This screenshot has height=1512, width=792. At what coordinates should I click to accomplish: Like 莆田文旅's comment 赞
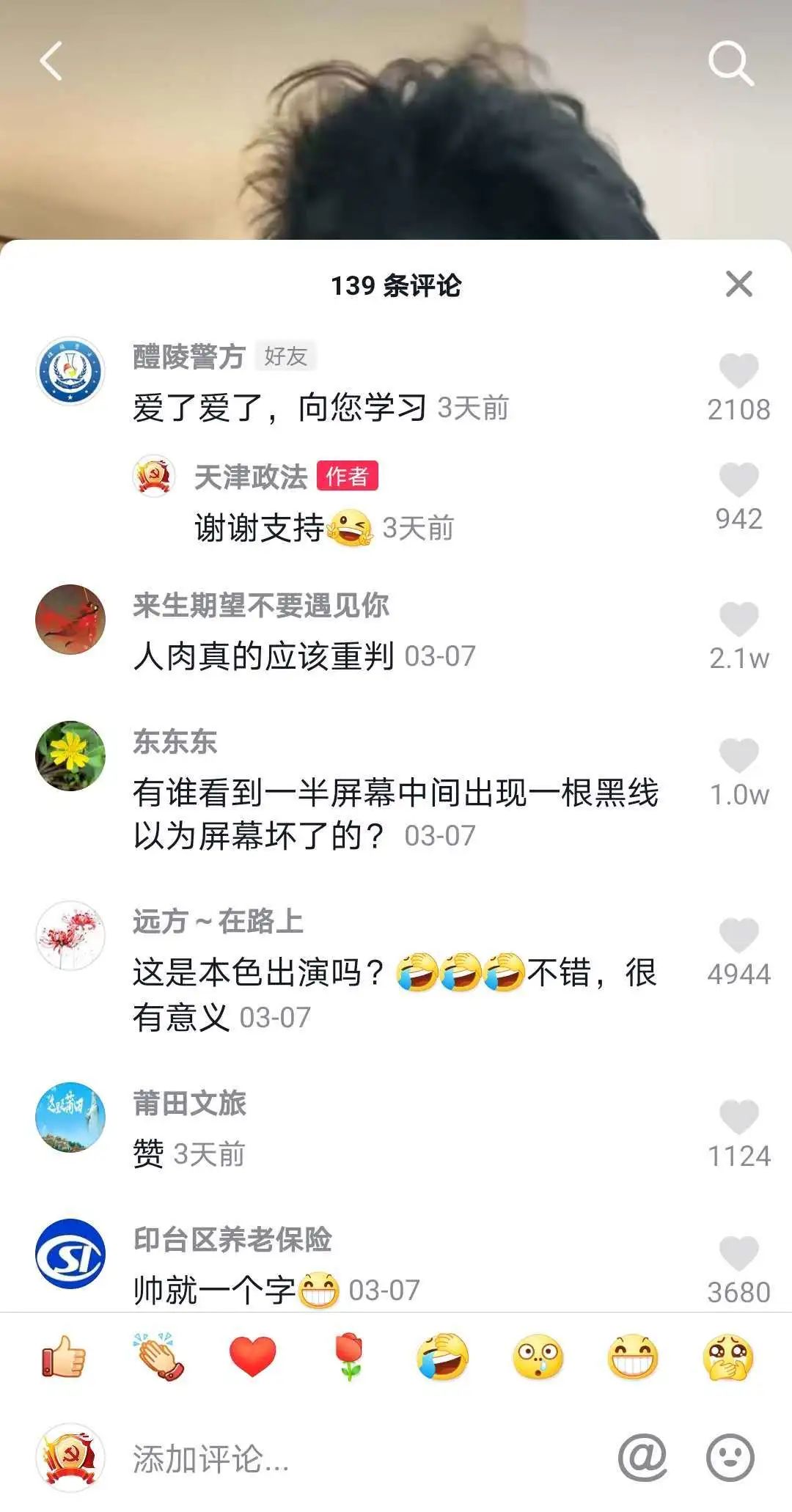click(x=738, y=1118)
